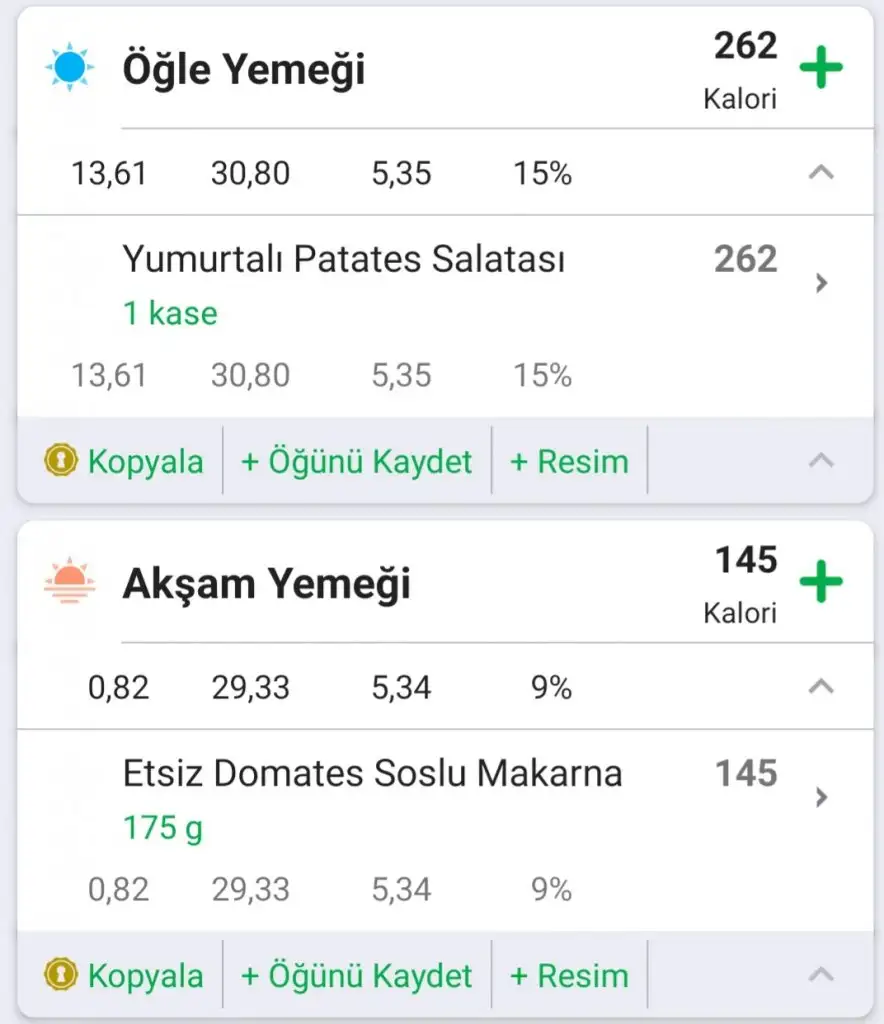Collapse the Öğle Yemeği nutrition summary
Image resolution: width=884 pixels, height=1024 pixels.
[820, 173]
